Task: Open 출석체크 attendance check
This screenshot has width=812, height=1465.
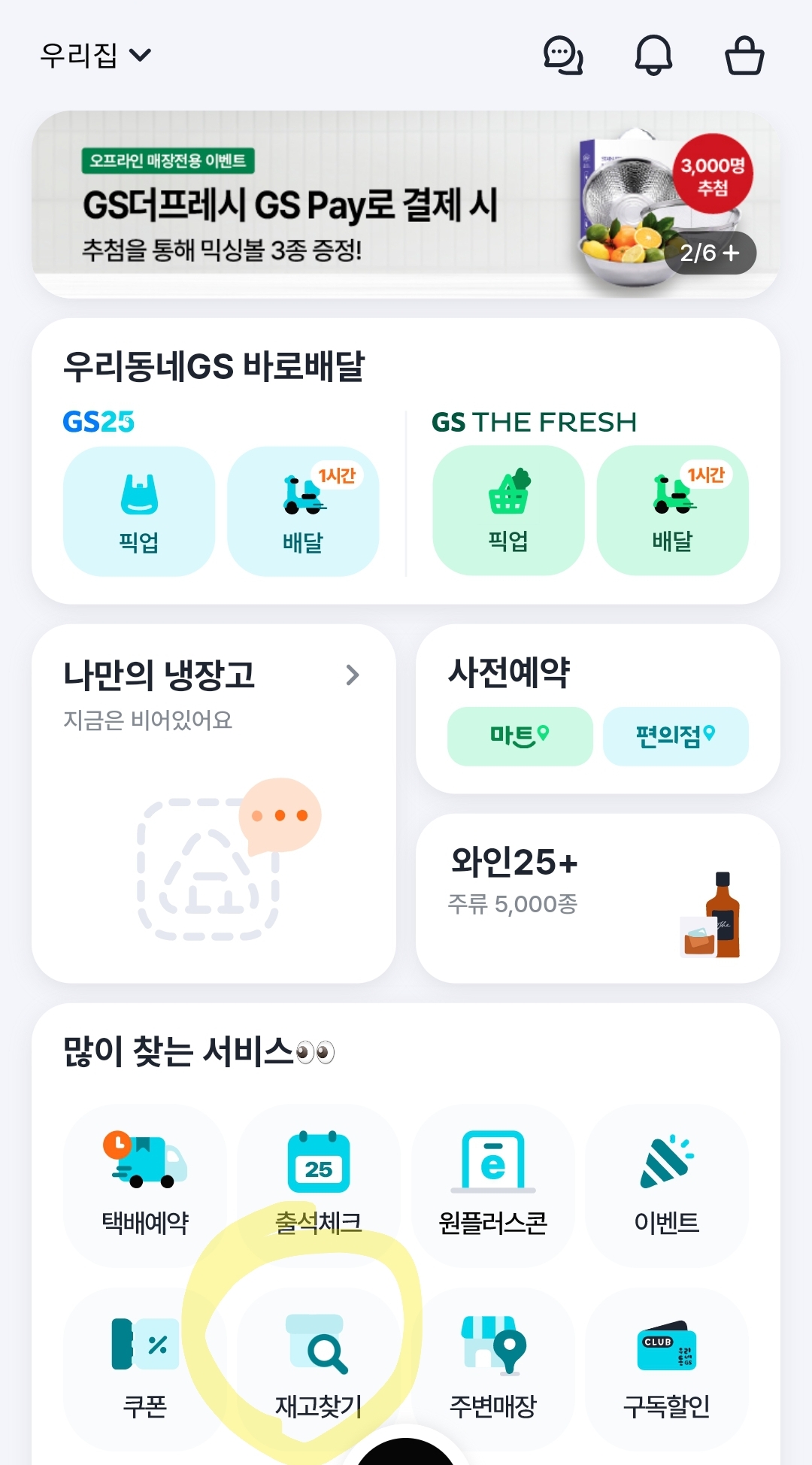Action: pyautogui.click(x=319, y=1185)
